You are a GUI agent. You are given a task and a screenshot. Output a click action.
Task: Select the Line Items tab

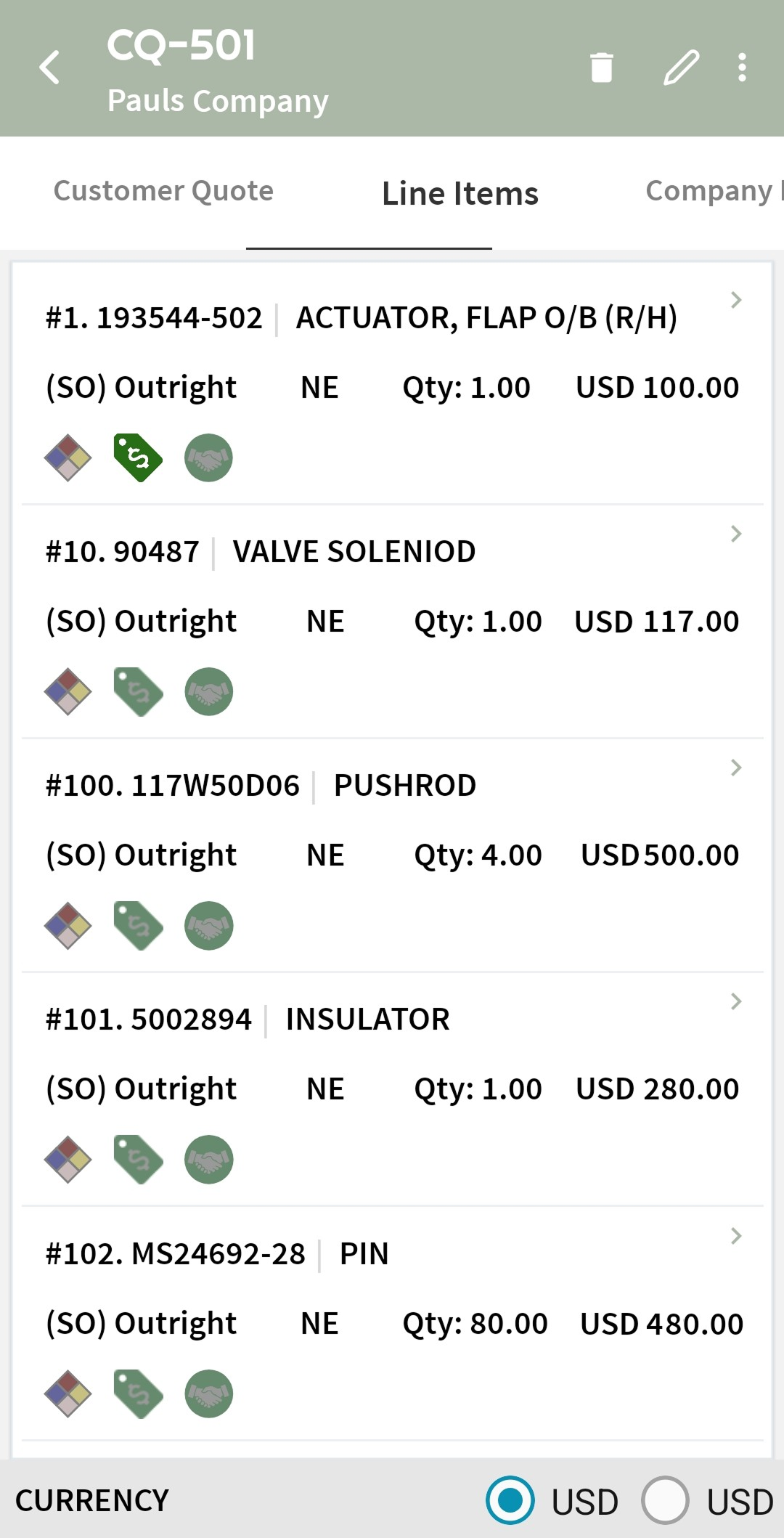(x=460, y=194)
